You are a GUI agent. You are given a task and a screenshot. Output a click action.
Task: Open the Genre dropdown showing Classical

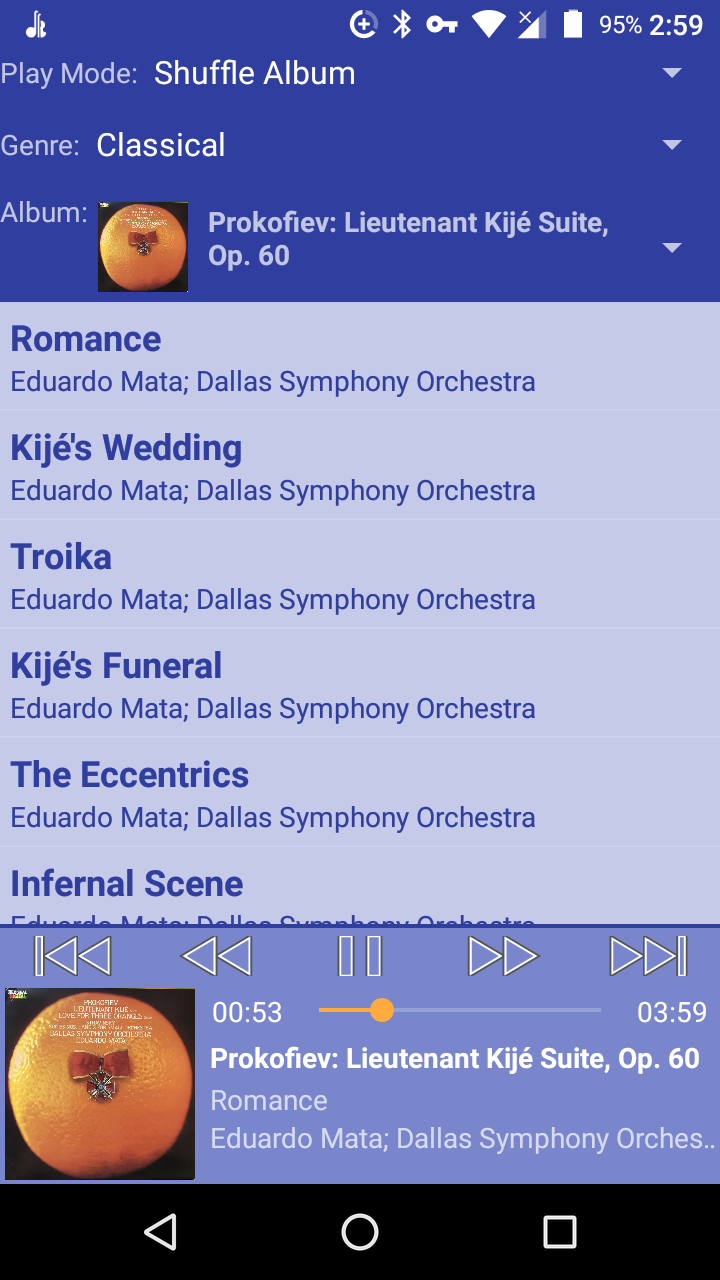coord(393,145)
